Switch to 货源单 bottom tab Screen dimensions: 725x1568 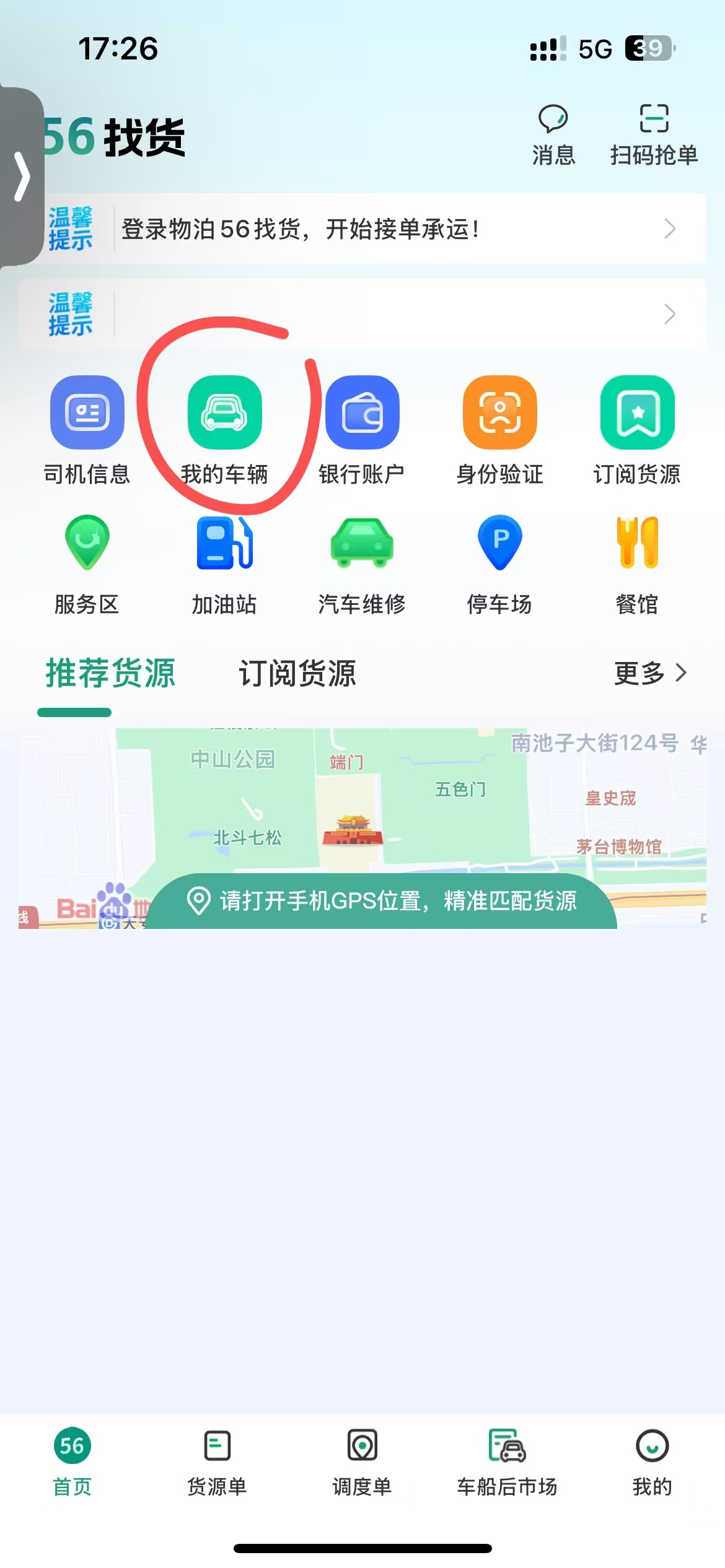click(x=217, y=1461)
